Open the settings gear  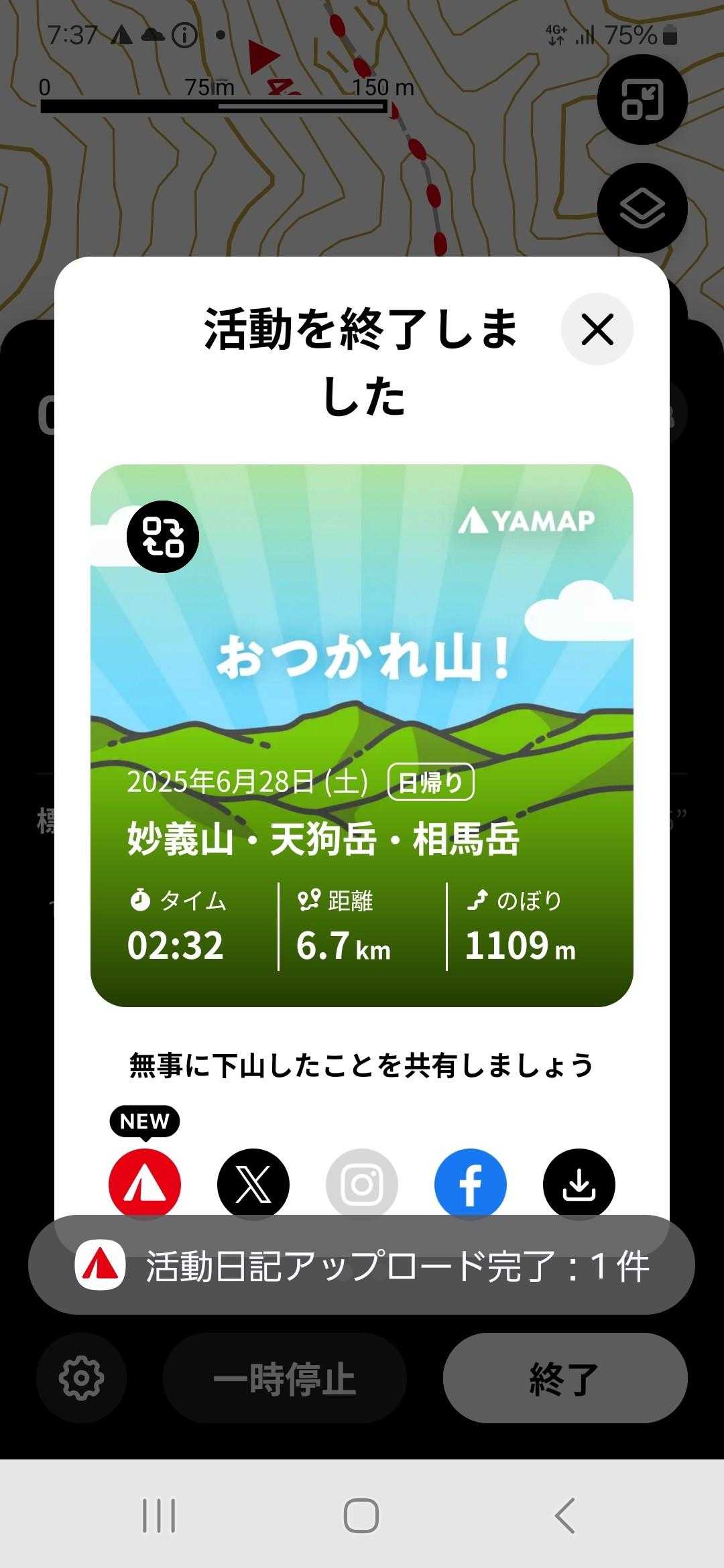[x=81, y=1378]
